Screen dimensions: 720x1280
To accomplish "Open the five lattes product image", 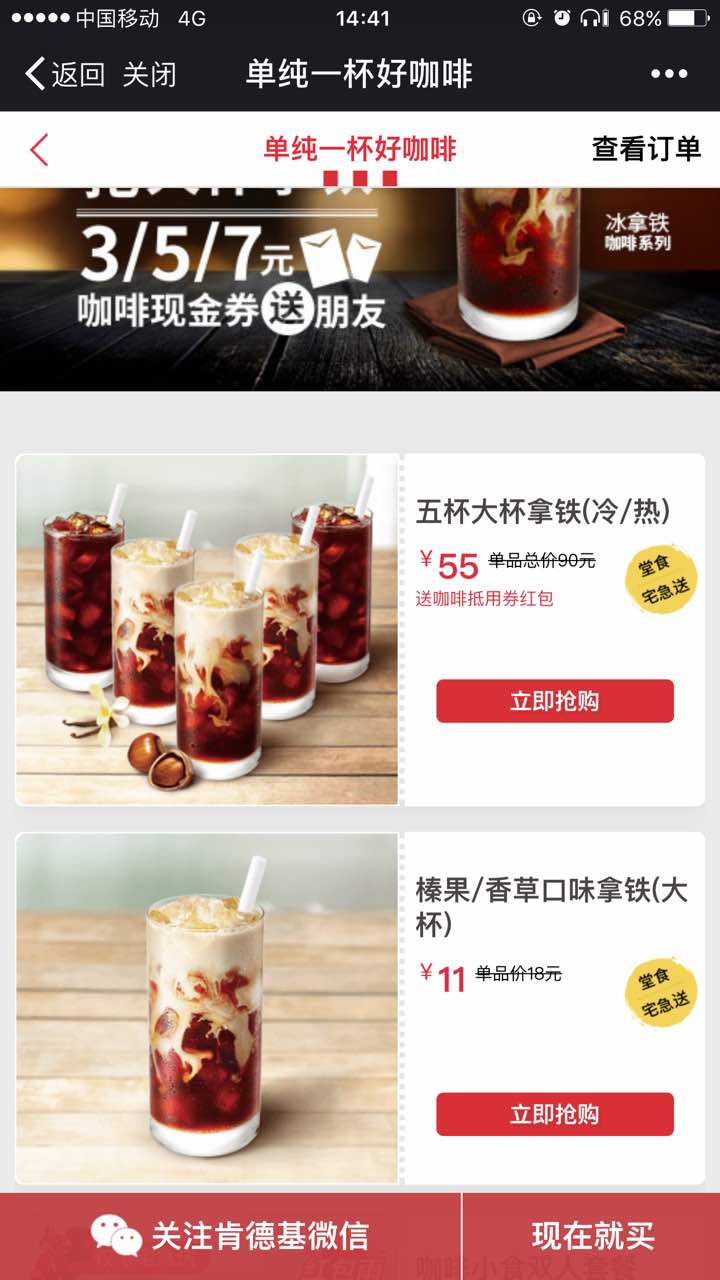I will pos(207,630).
